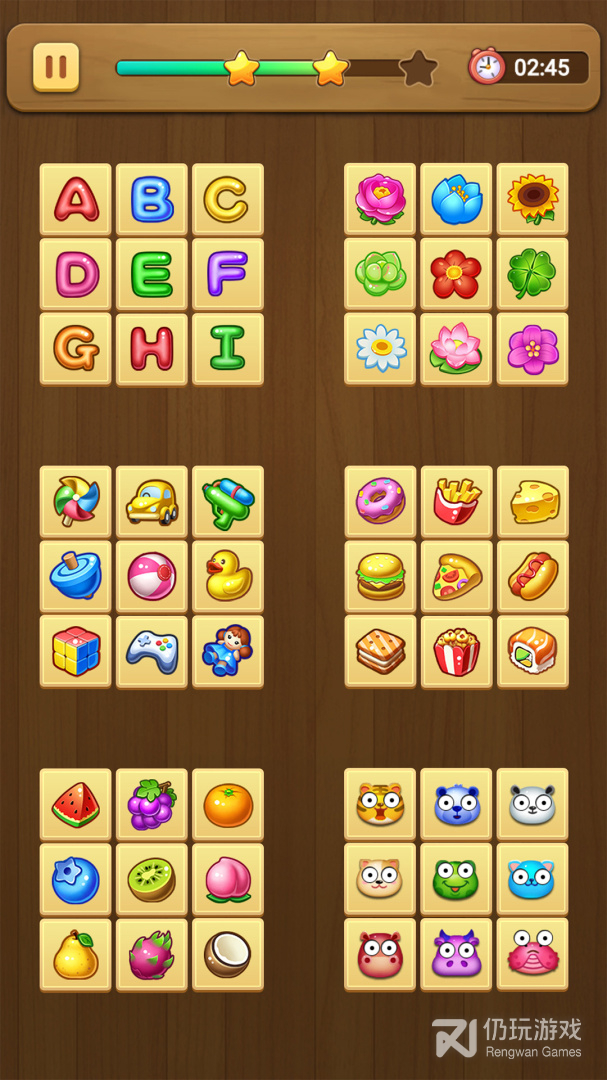Select the pink donut tile
607x1080 pixels.
[x=380, y=501]
